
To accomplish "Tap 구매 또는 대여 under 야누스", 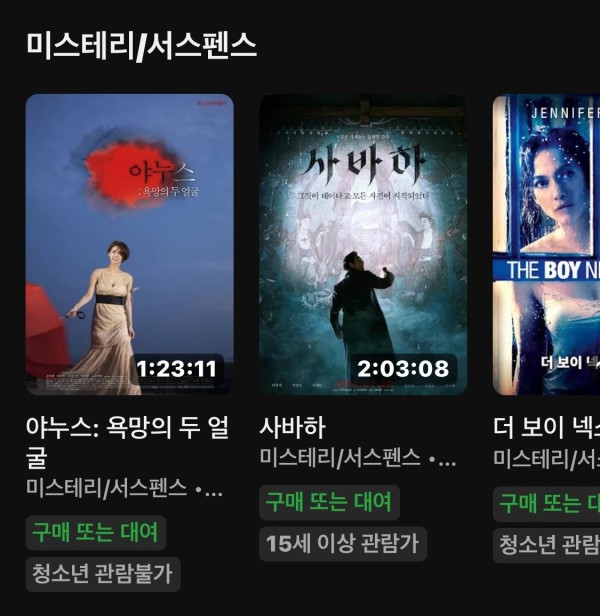I will pyautogui.click(x=95, y=532).
